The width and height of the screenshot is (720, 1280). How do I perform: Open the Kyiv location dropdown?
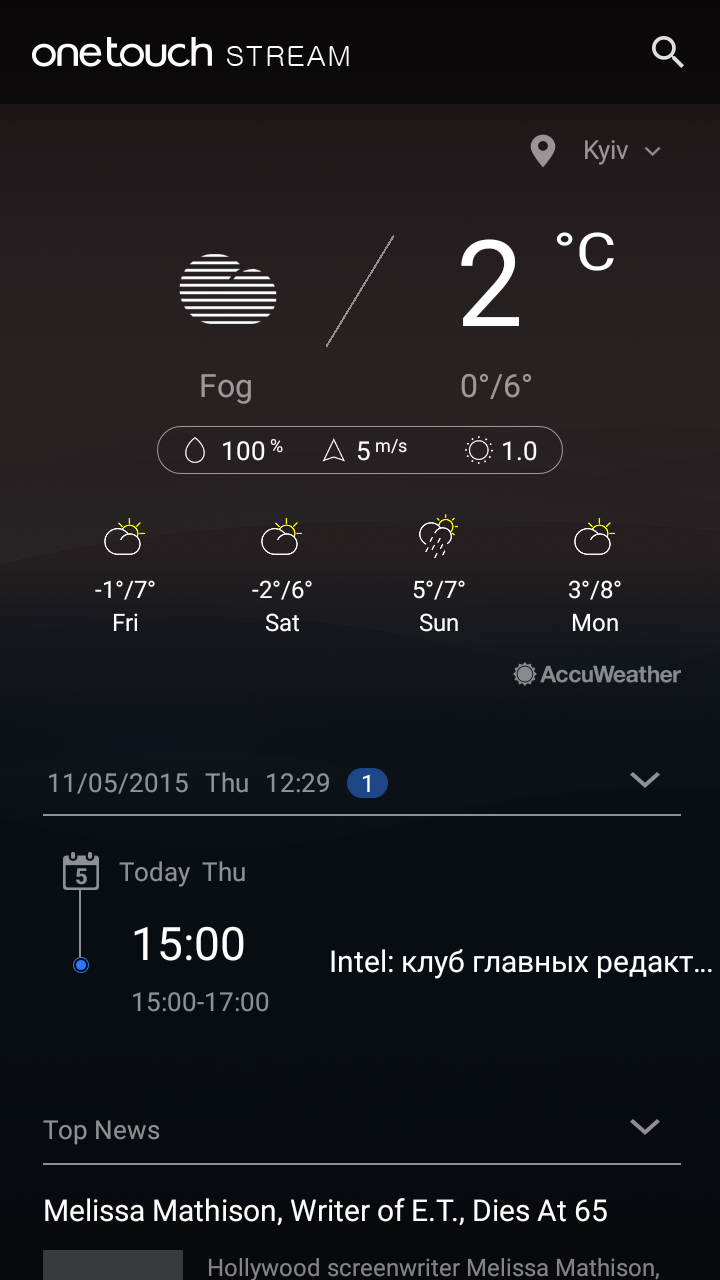pyautogui.click(x=597, y=151)
